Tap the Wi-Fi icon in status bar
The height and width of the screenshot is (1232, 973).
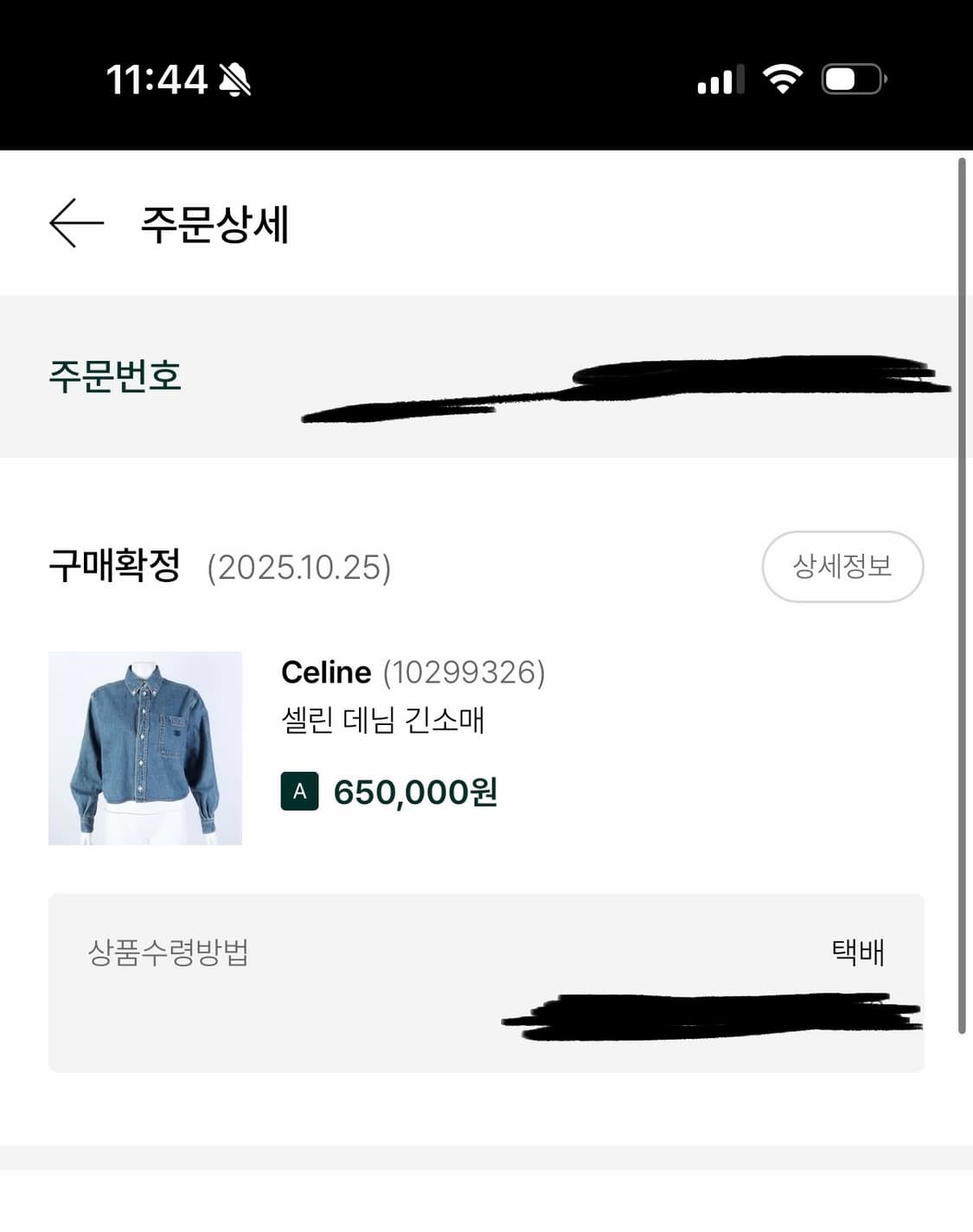[x=781, y=80]
